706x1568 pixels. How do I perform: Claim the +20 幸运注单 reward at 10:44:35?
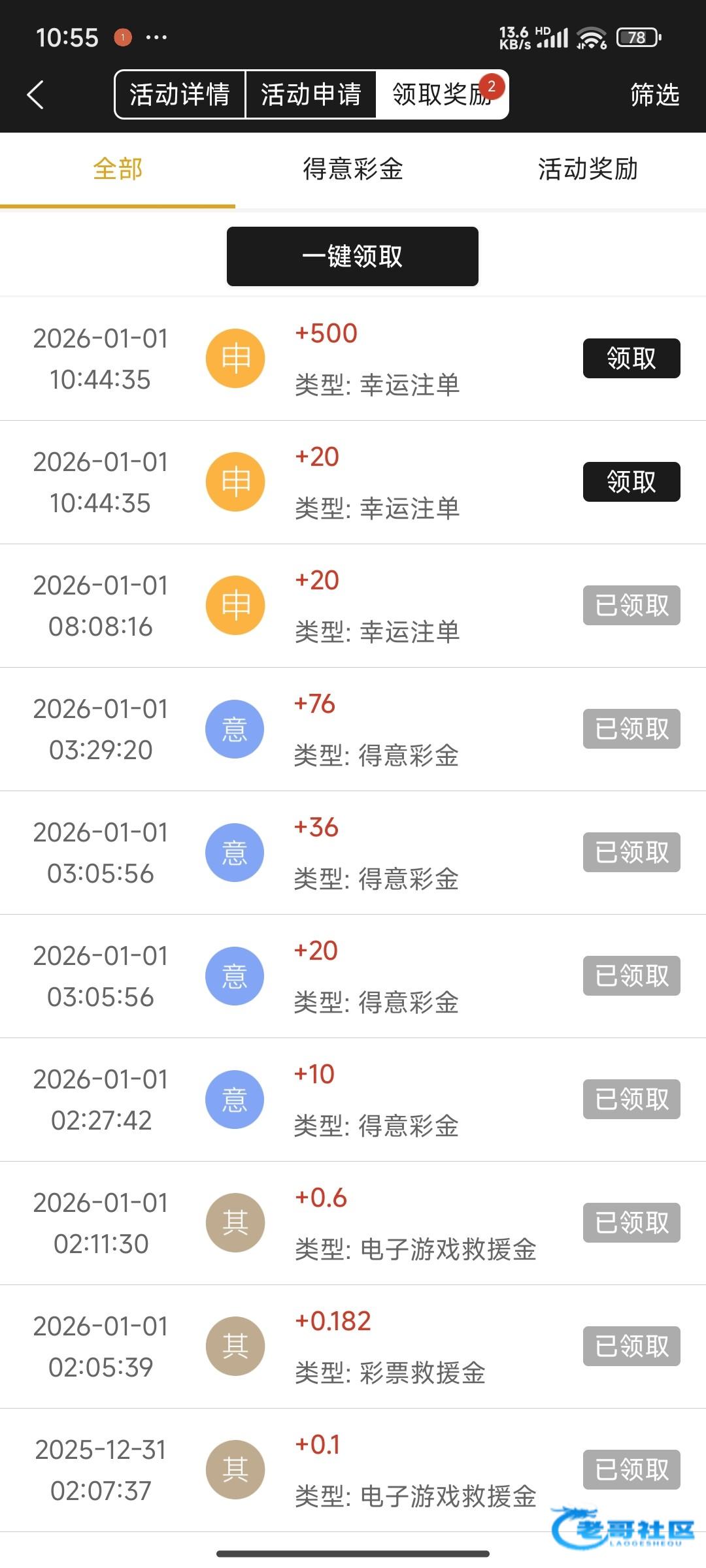click(631, 482)
